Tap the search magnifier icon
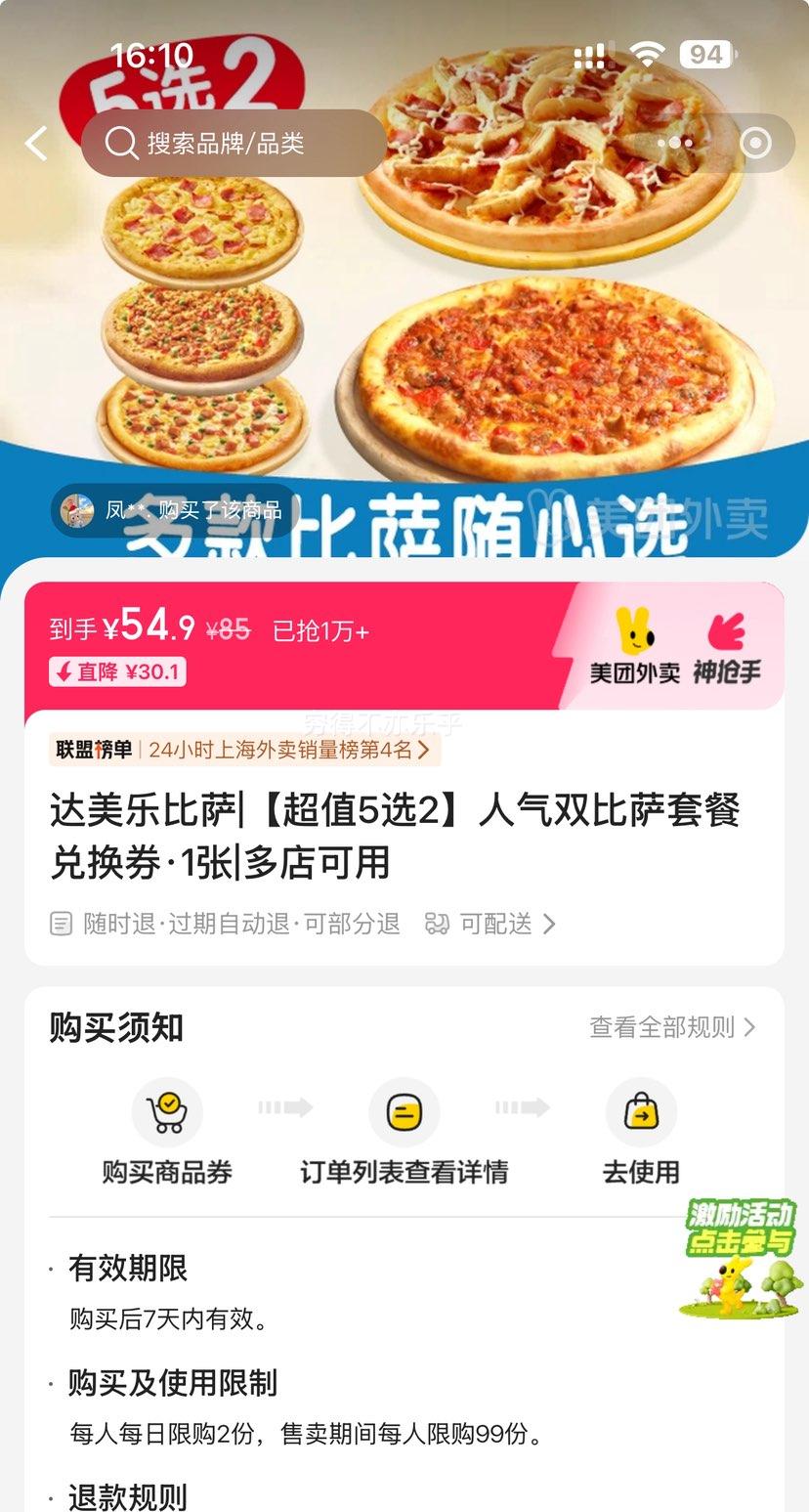Image resolution: width=809 pixels, height=1512 pixels. tap(121, 143)
